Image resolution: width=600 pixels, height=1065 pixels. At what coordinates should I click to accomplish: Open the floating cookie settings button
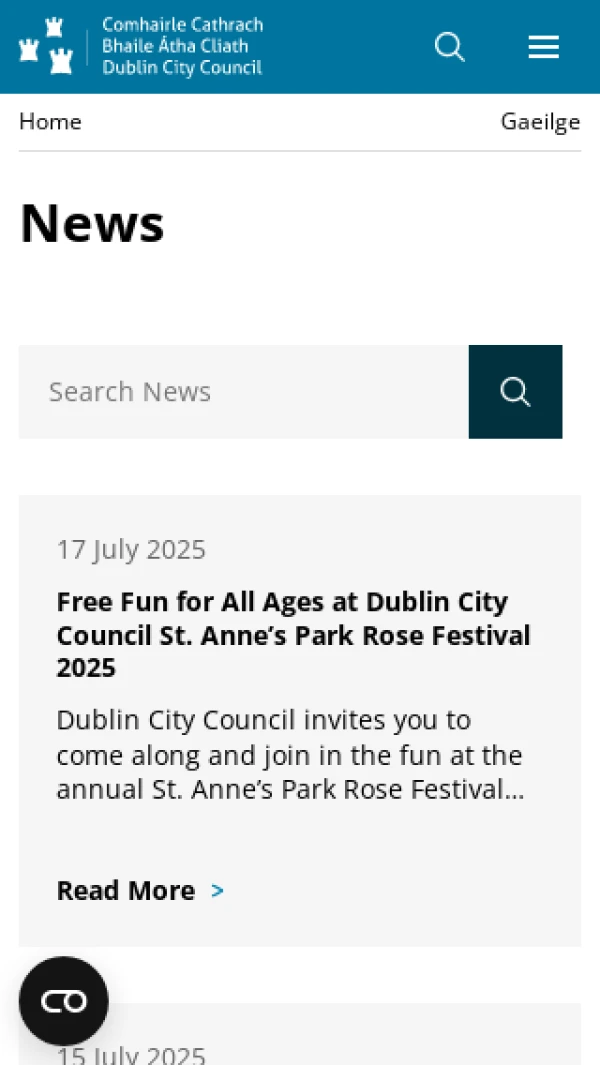(64, 1001)
